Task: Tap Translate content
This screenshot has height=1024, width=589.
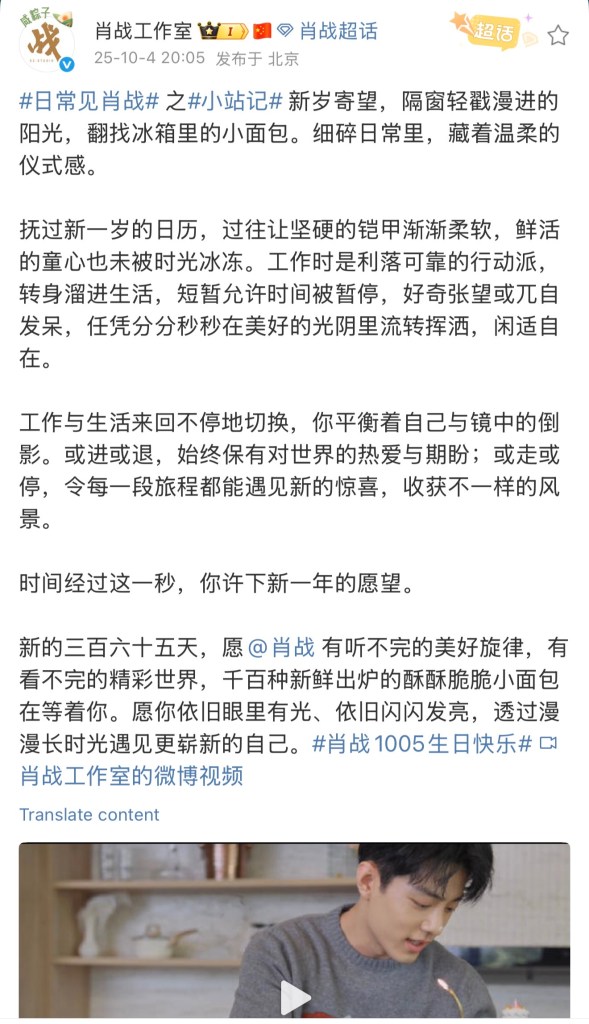Action: pos(89,814)
